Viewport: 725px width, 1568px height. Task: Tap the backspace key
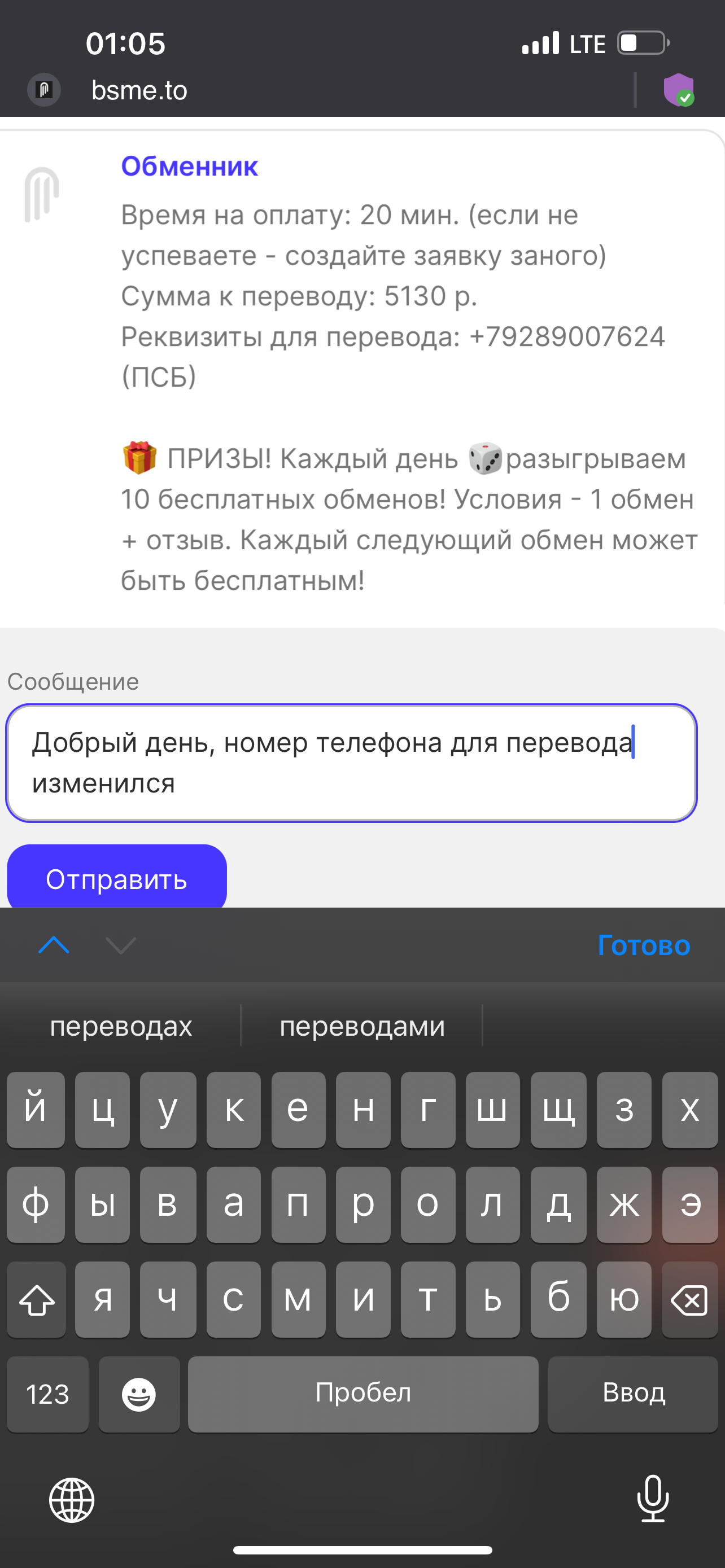[x=689, y=1299]
